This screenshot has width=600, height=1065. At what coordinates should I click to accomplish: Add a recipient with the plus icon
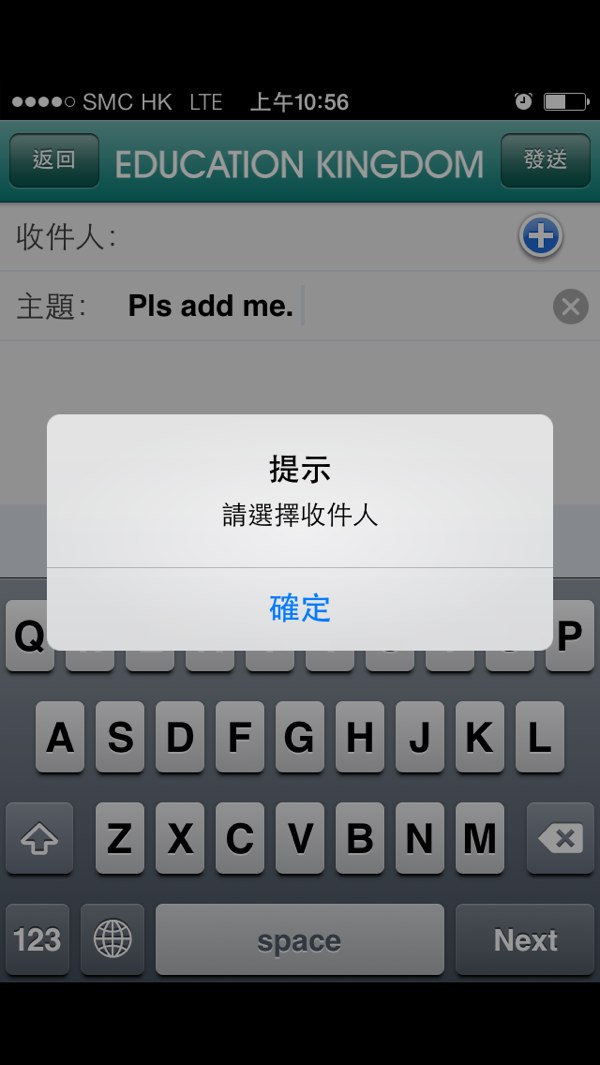[541, 236]
